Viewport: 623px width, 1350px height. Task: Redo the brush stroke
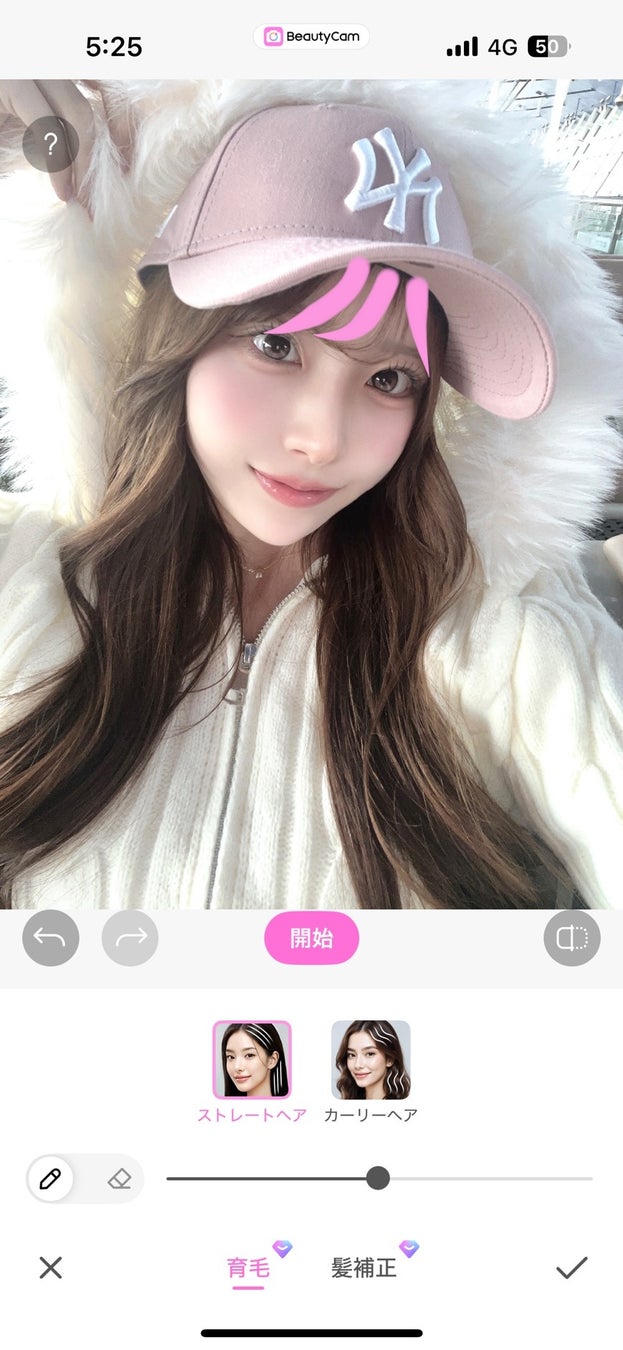[130, 937]
